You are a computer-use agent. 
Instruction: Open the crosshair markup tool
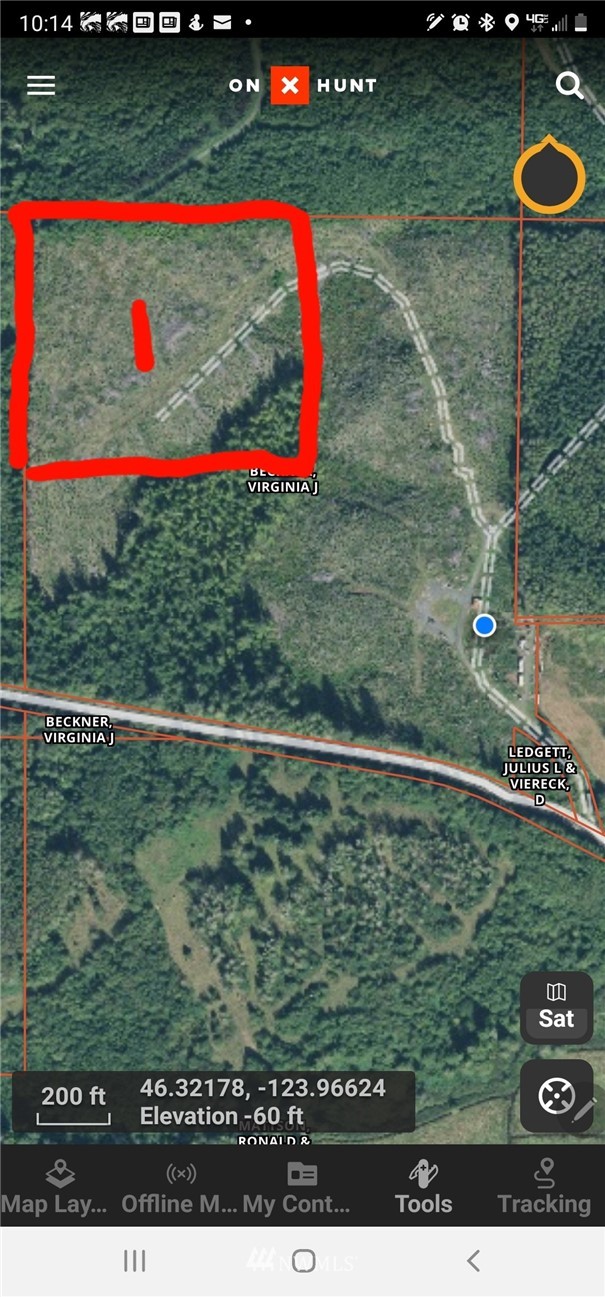pos(556,1097)
